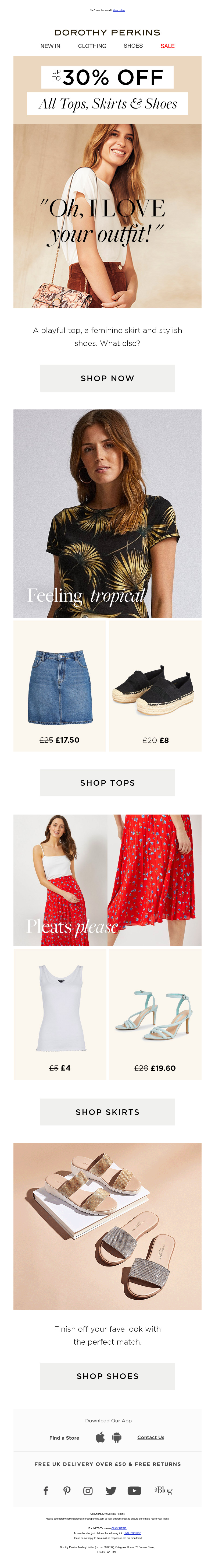Screen dimensions: 215x1568
Task: Get the Android app via robot icon
Action: coord(117,1437)
